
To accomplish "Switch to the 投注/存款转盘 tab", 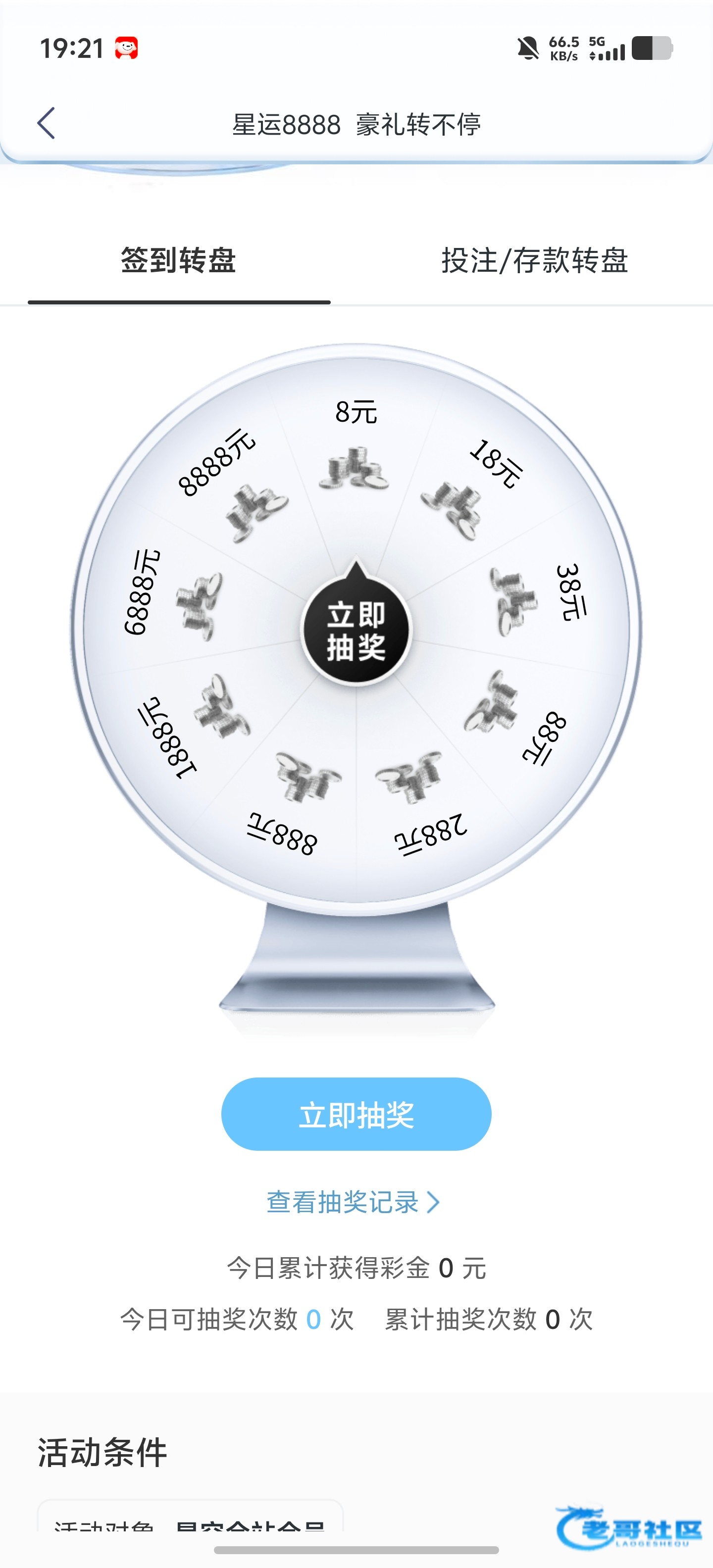I will [534, 260].
